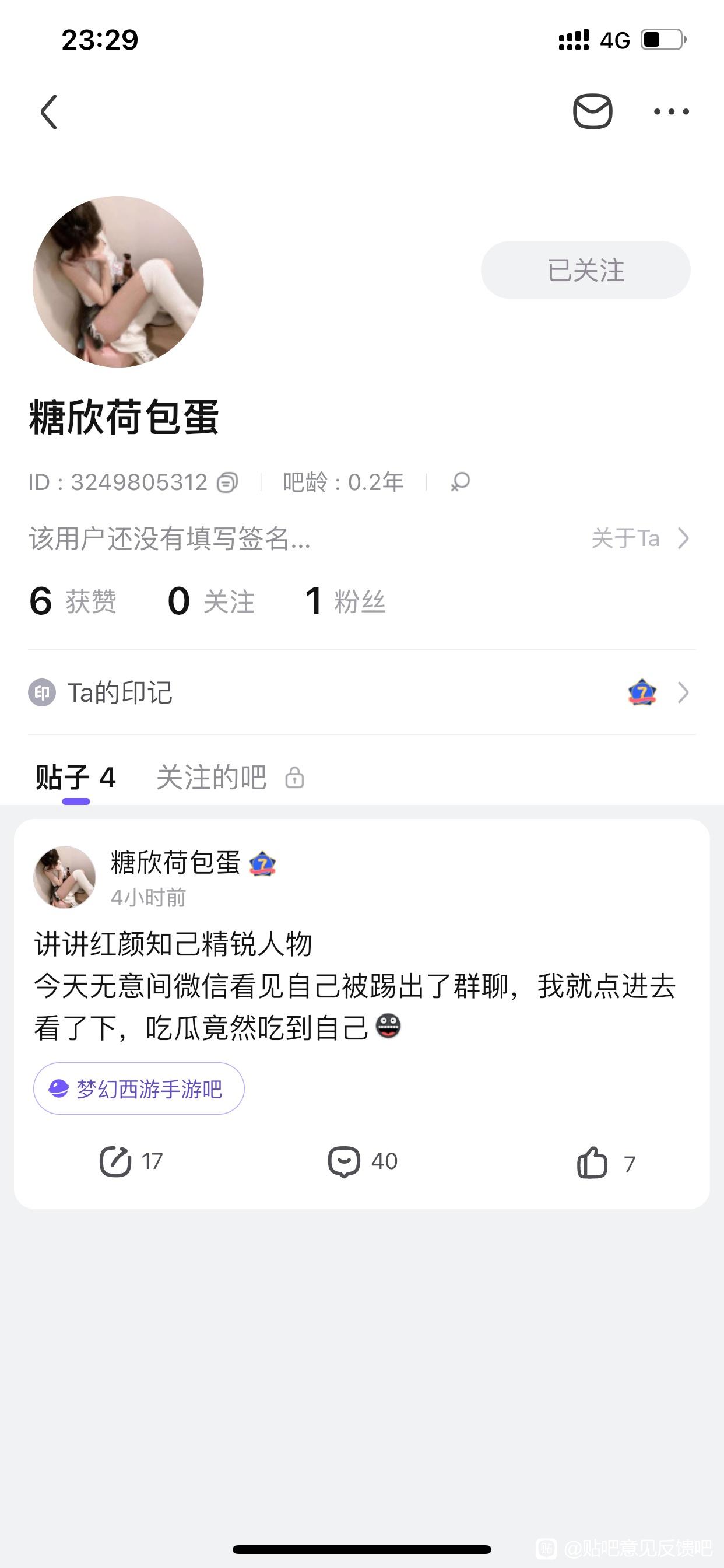Open the post 讲讲红颜知己精锐人物
This screenshot has height=1568, width=724.
(x=354, y=985)
